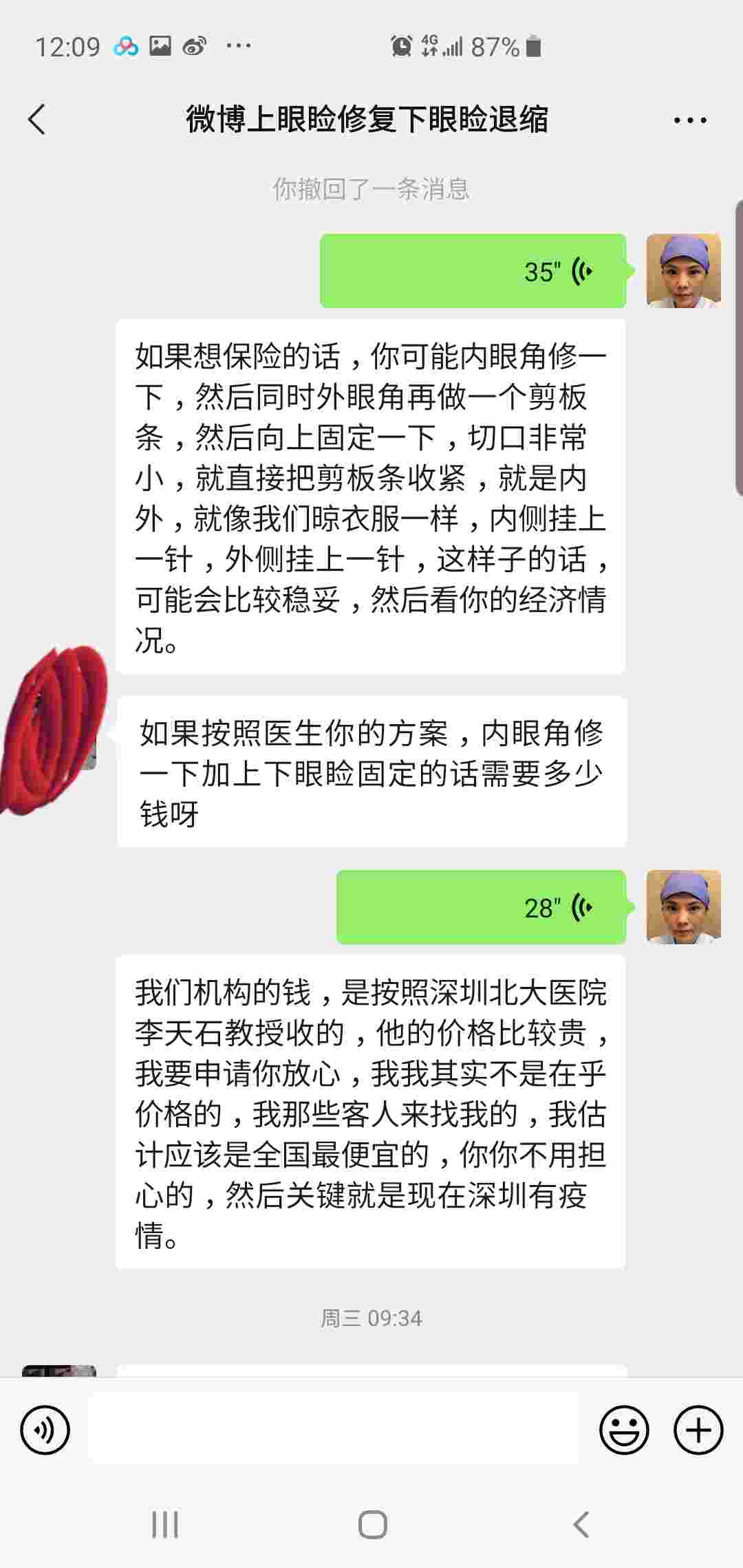Play the 35-second voice message
The image size is (743, 1568).
click(x=473, y=271)
